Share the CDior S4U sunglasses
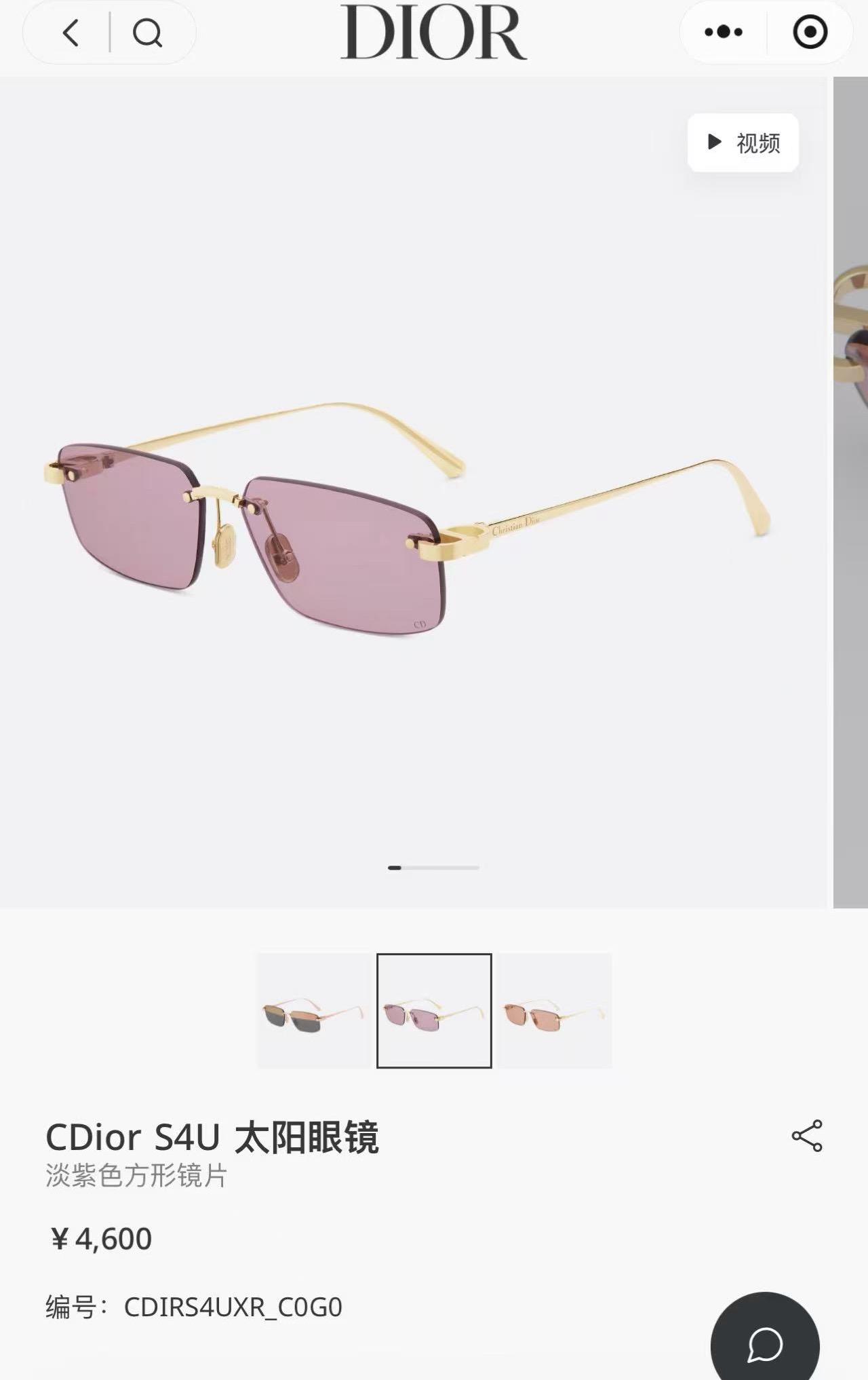868x1380 pixels. point(806,1136)
